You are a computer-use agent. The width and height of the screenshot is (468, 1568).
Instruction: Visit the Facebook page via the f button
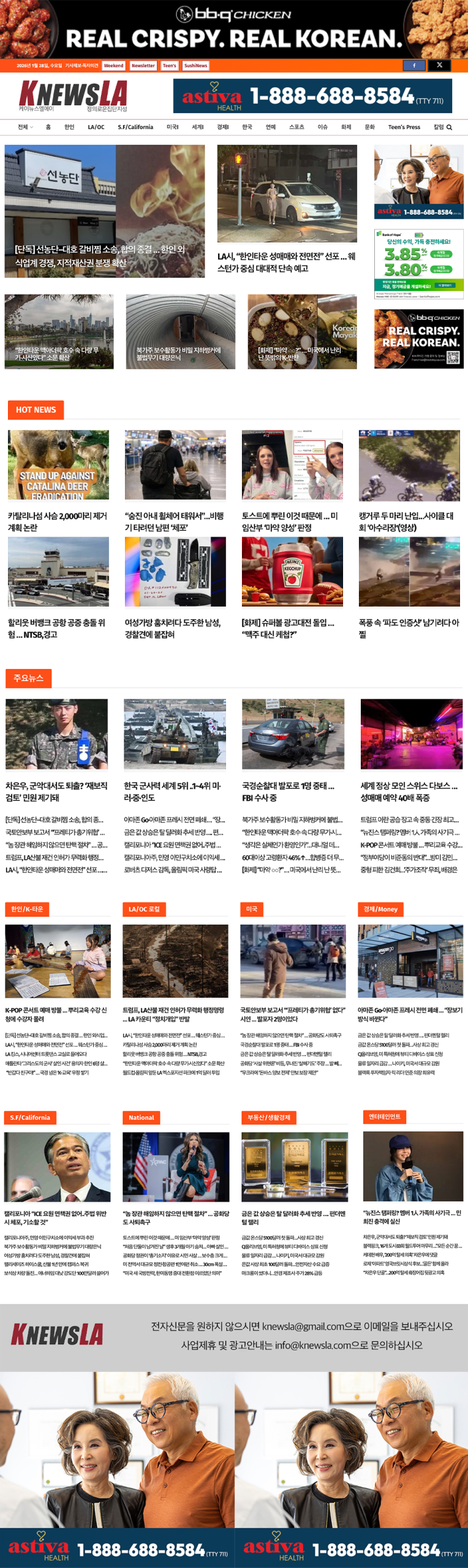(x=414, y=66)
